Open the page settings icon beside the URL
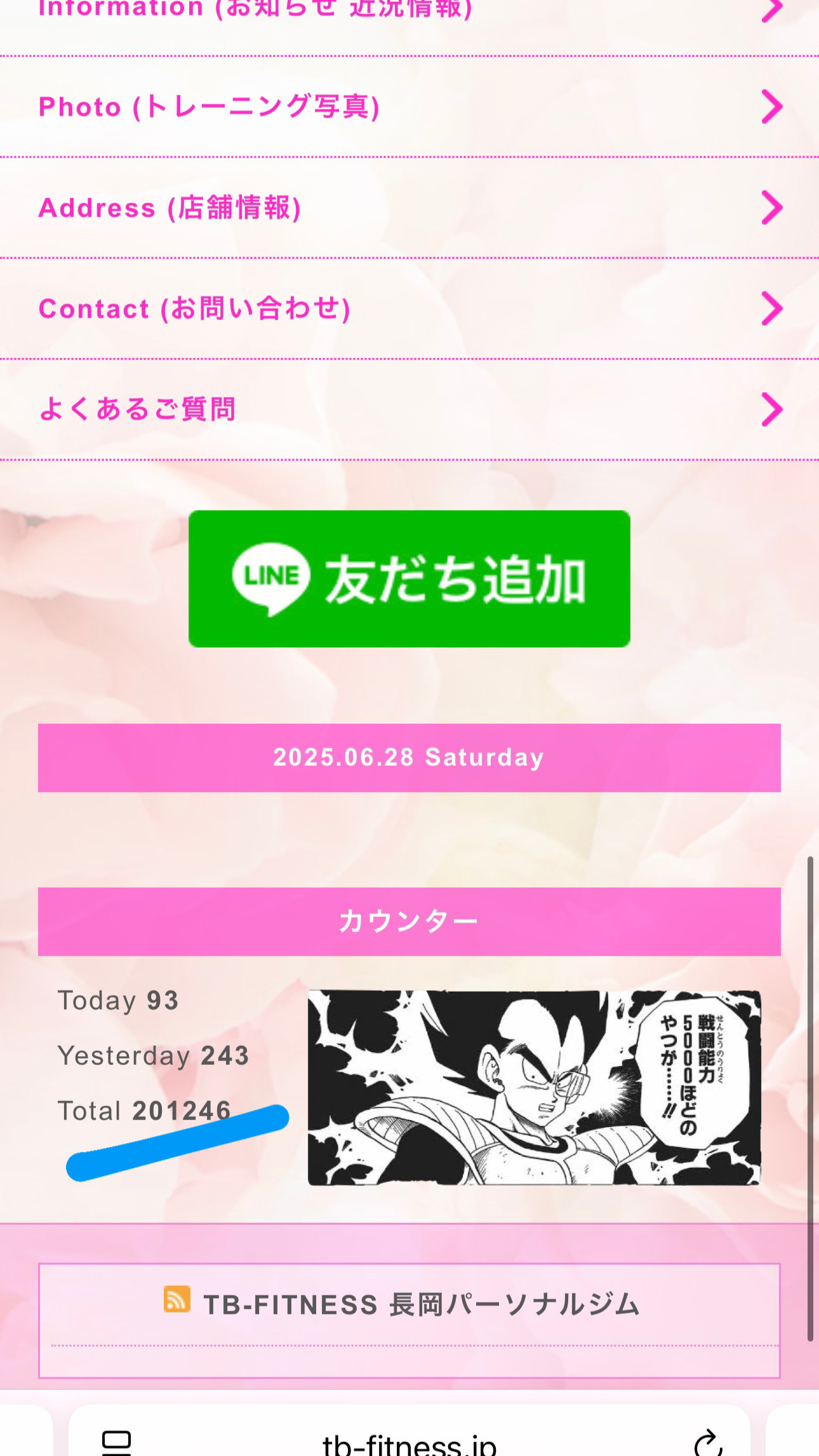 tap(117, 1443)
